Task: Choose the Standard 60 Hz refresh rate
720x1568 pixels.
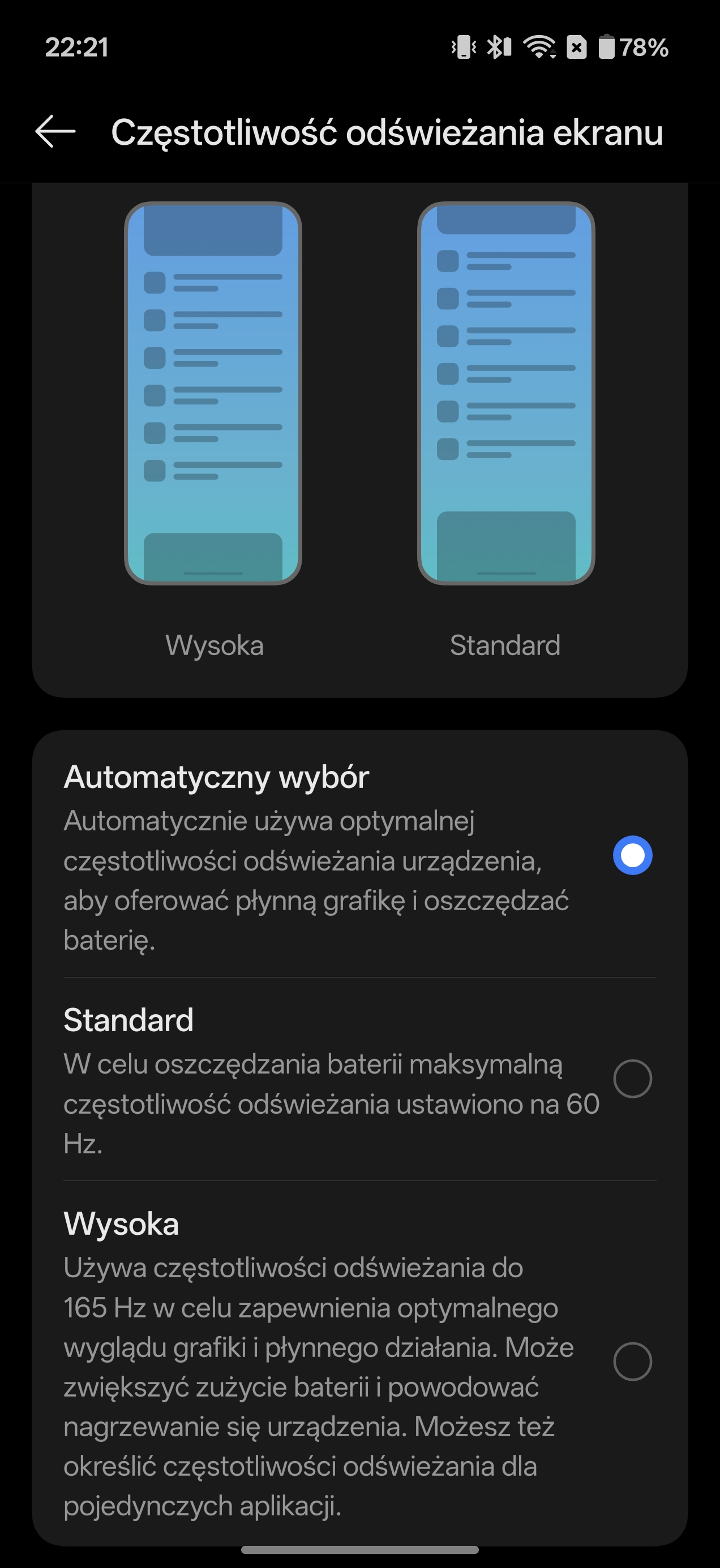Action: [x=632, y=1079]
